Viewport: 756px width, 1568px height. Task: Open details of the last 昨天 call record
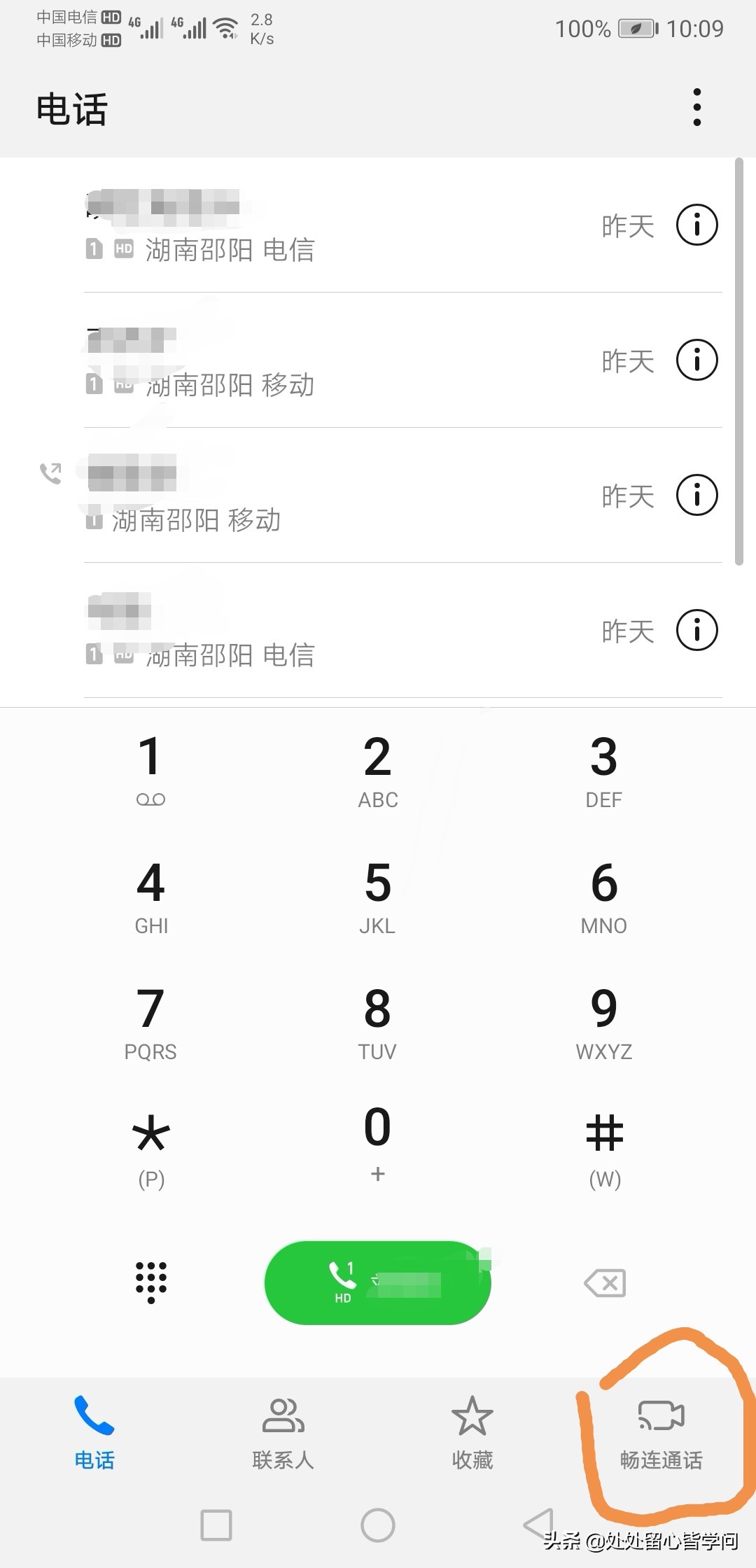point(696,629)
